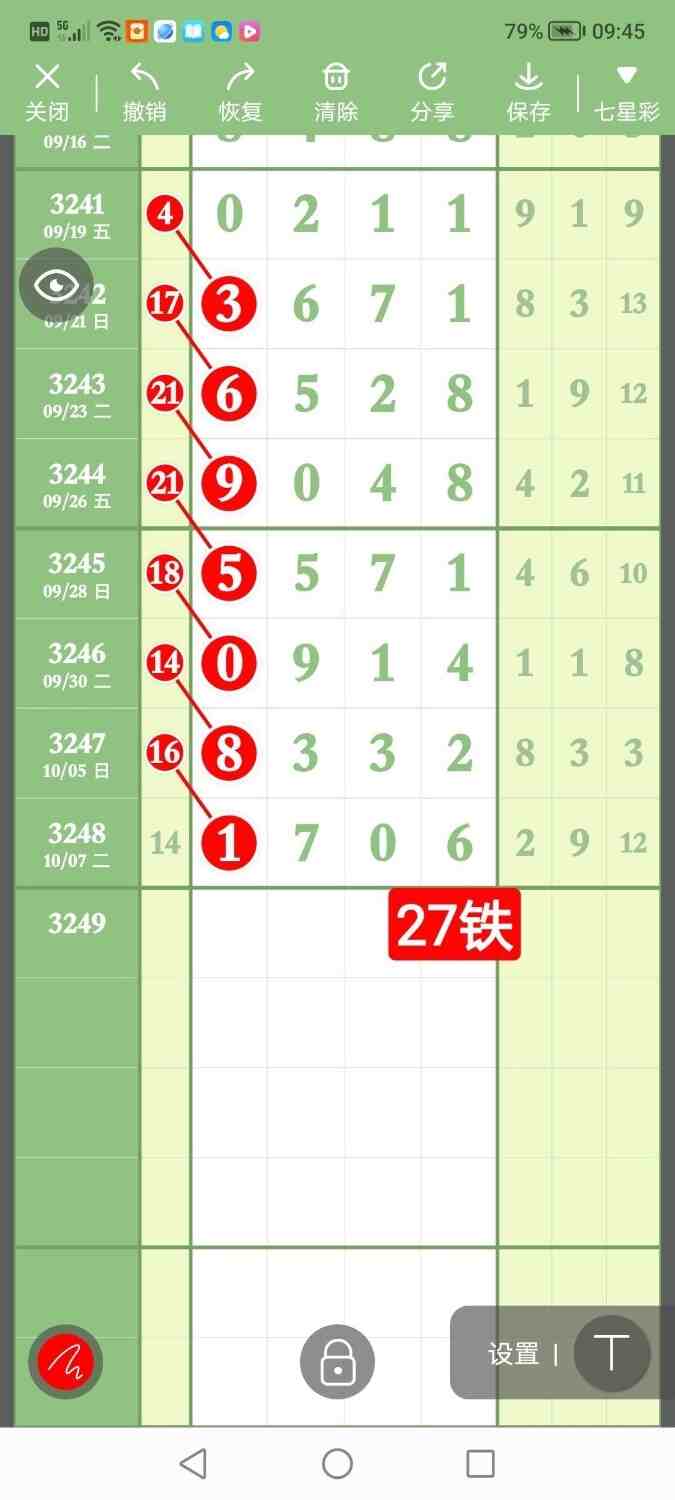Clear all markings with 清除

[x=336, y=92]
